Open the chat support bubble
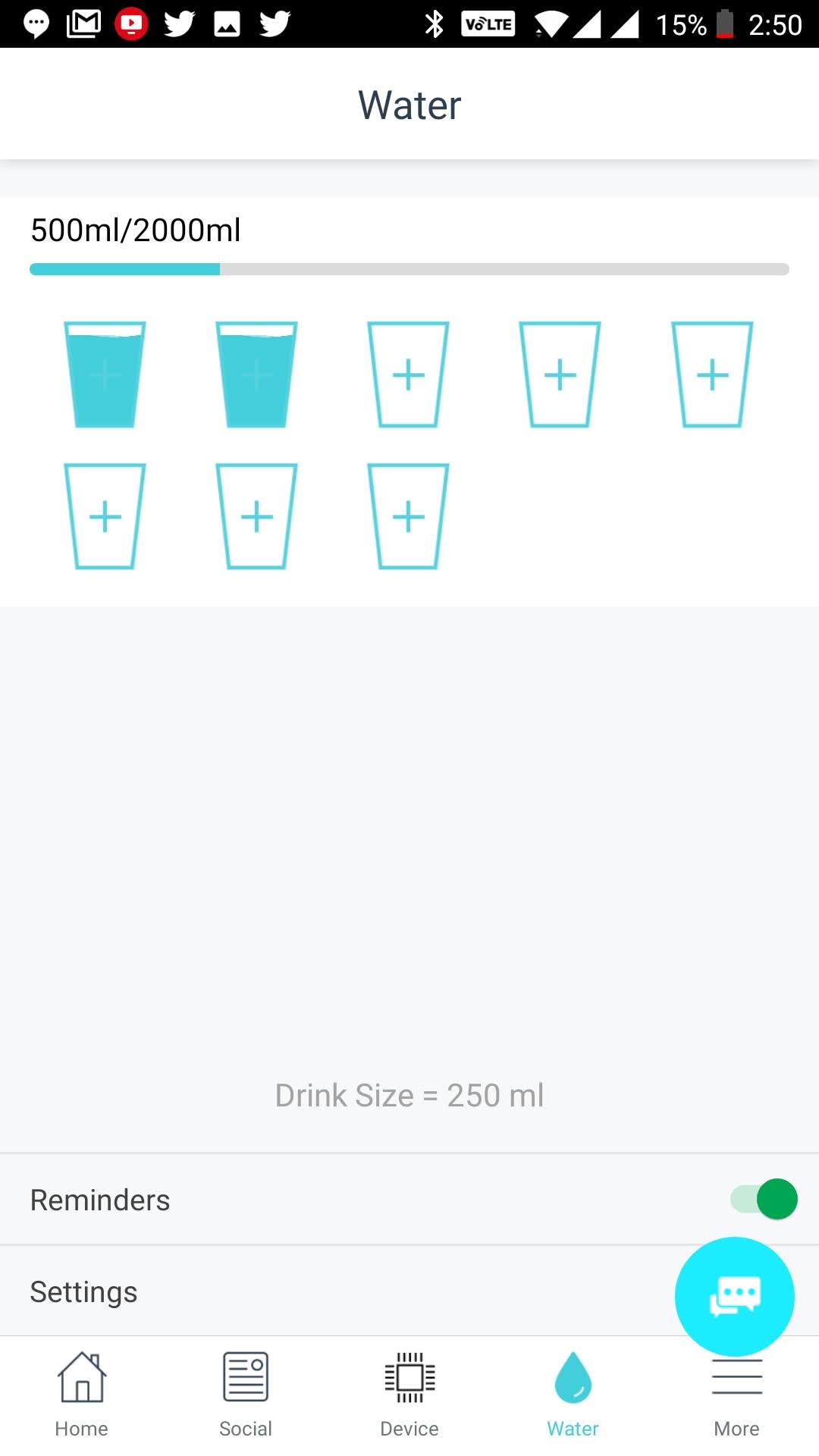The width and height of the screenshot is (819, 1456). coord(734,1297)
